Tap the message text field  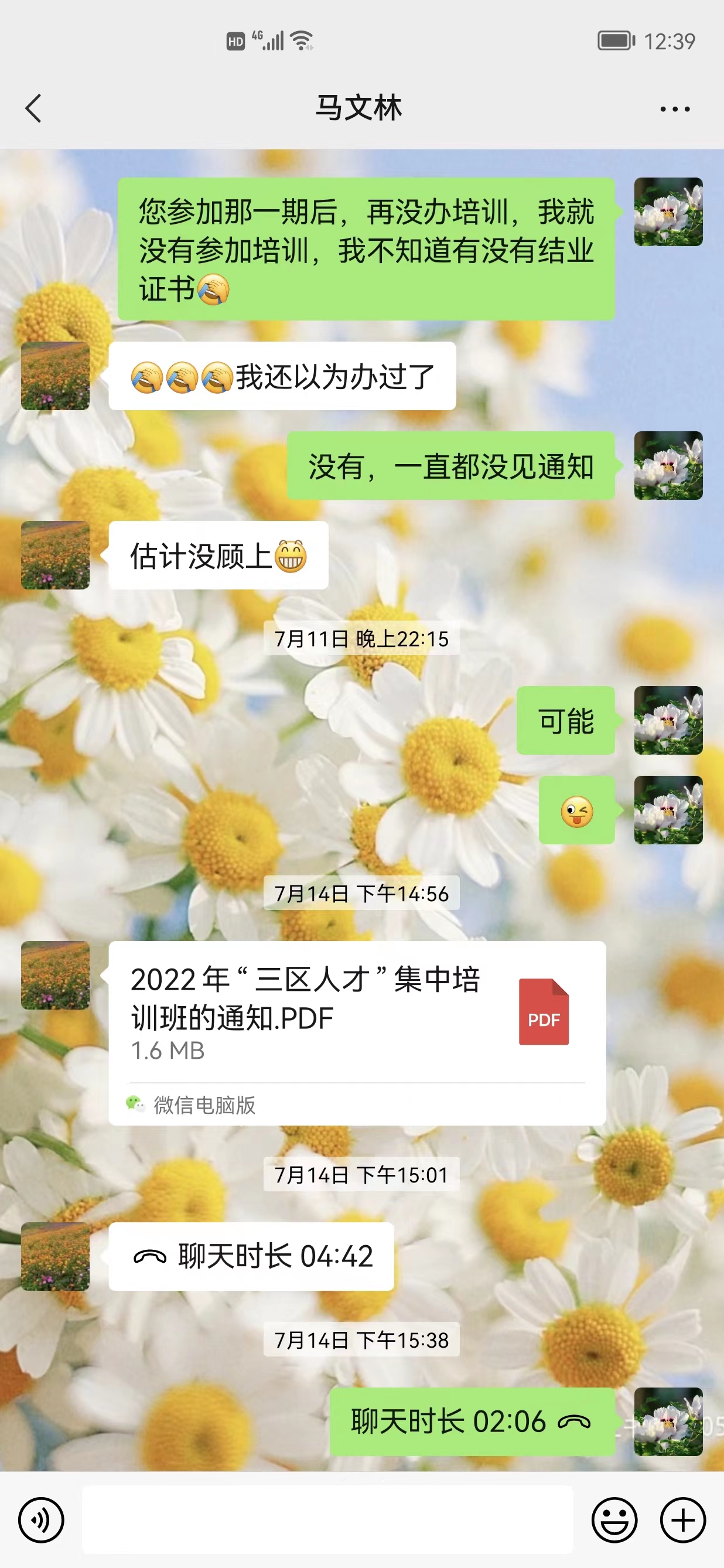point(327,1520)
